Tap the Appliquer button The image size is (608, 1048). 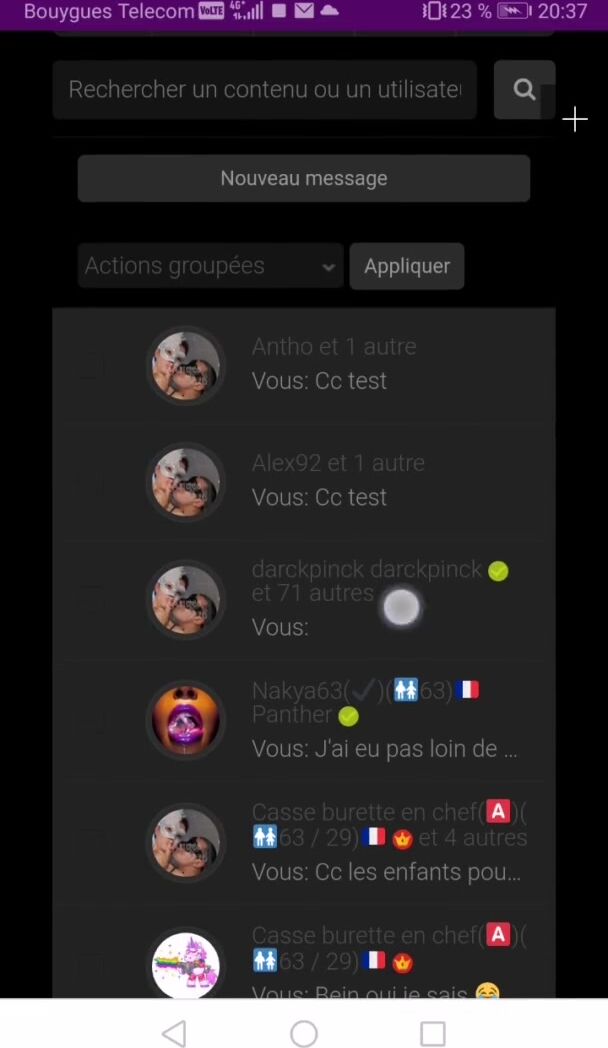[x=407, y=266]
